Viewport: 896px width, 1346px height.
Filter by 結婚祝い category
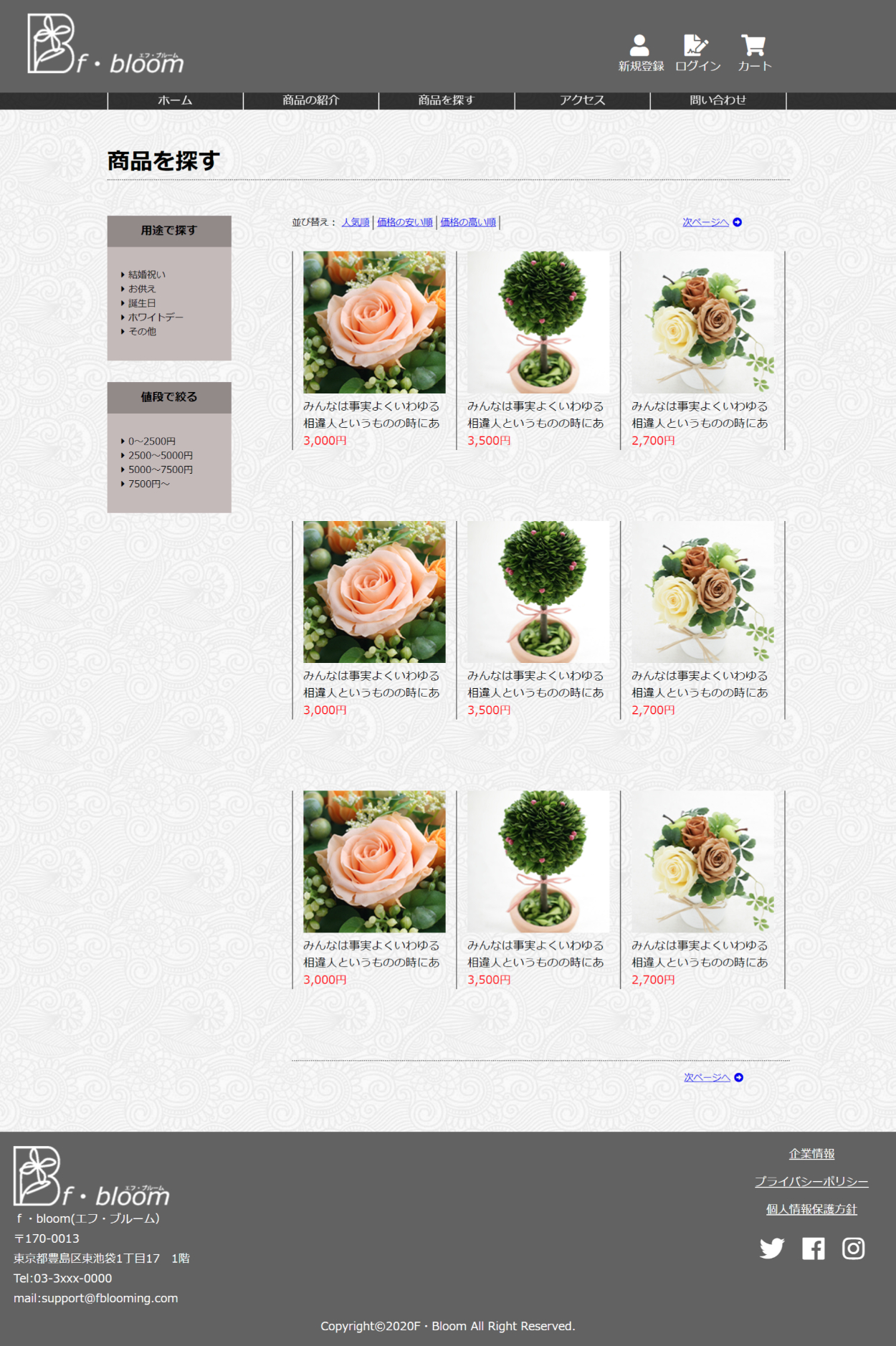pyautogui.click(x=147, y=275)
